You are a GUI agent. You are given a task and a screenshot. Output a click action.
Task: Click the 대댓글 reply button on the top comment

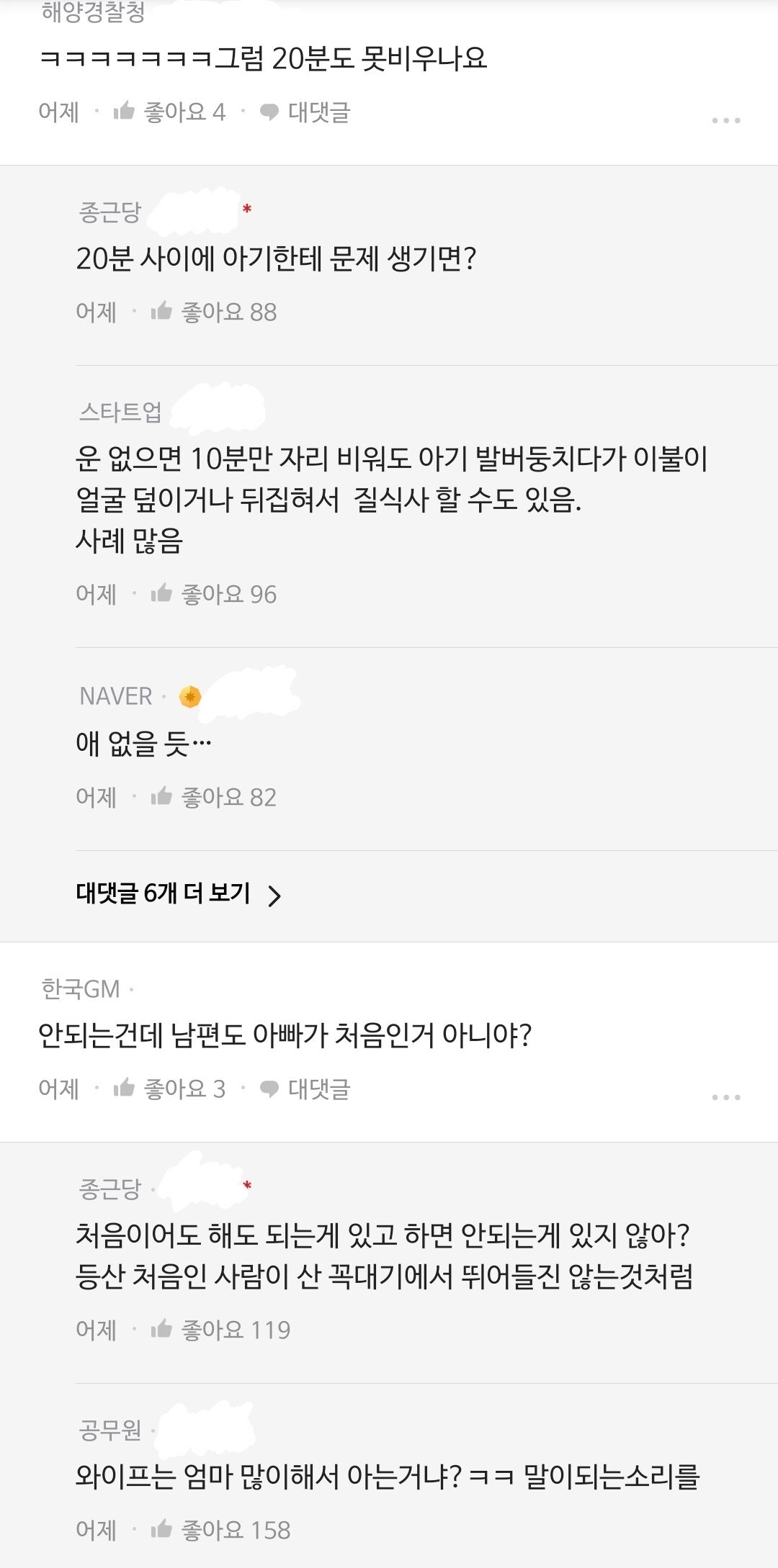pyautogui.click(x=318, y=112)
